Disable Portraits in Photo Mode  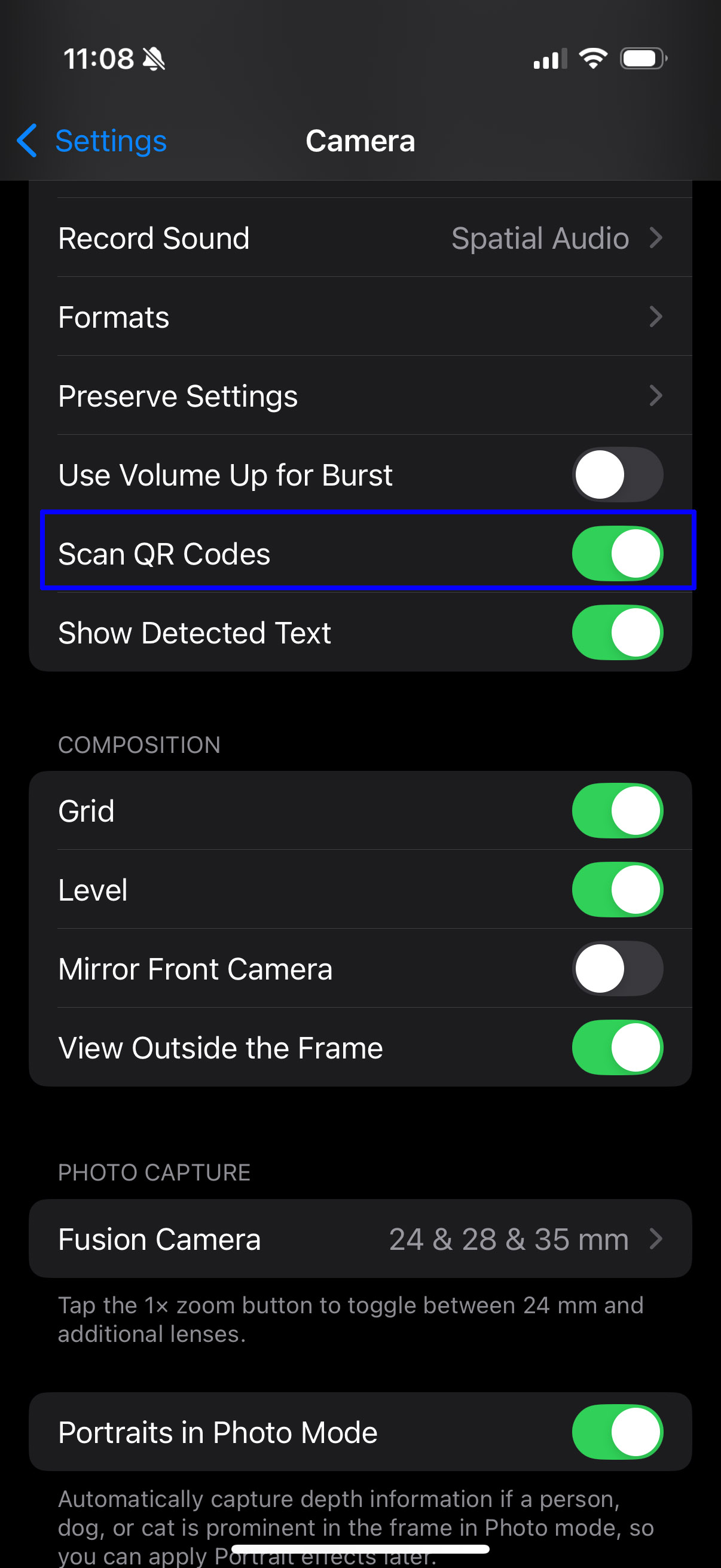click(x=617, y=1432)
